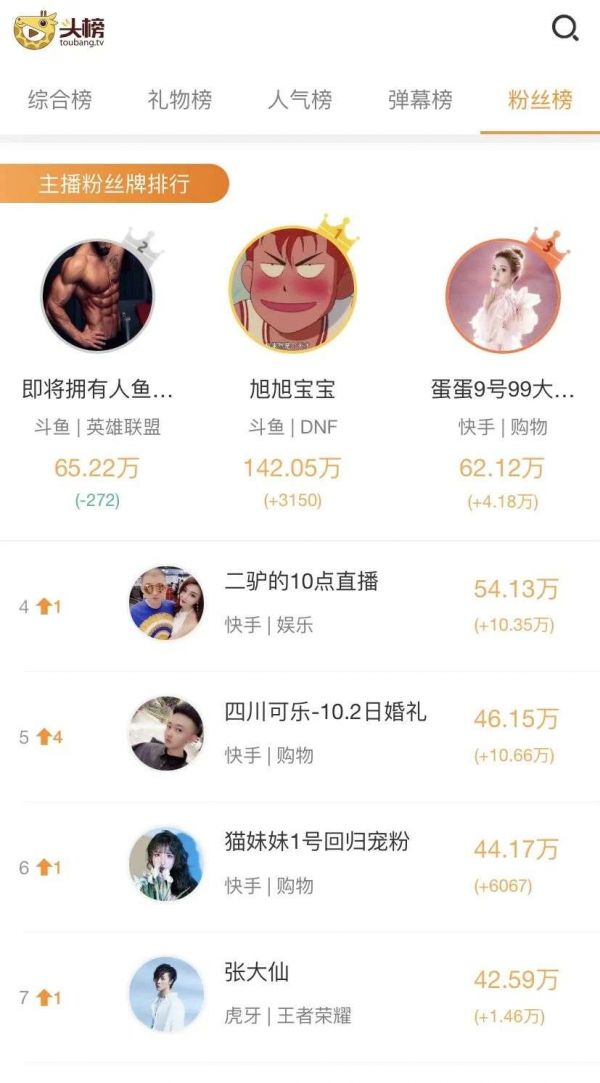600x1083 pixels.
Task: Open the 弹幕榜 tab
Action: (x=420, y=100)
